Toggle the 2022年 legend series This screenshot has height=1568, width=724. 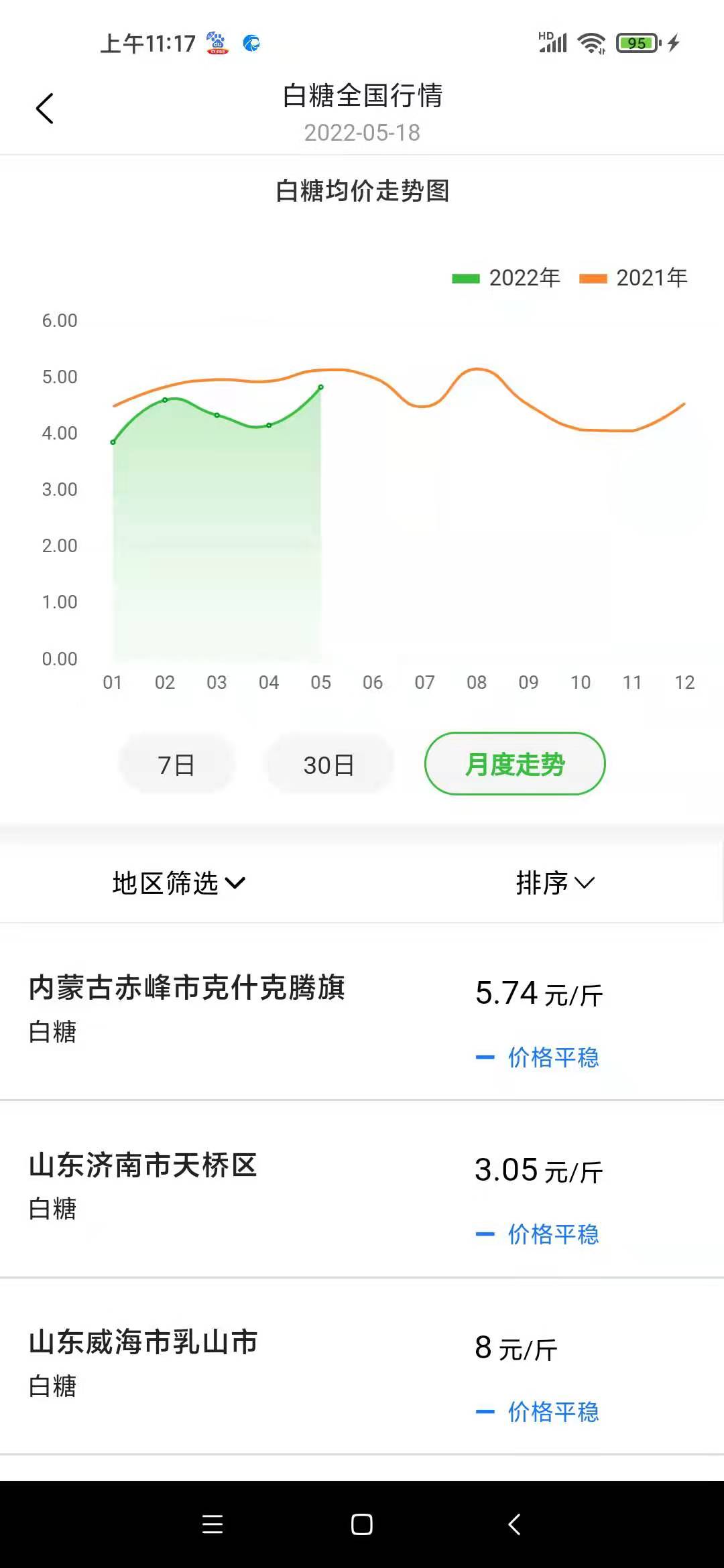[507, 278]
